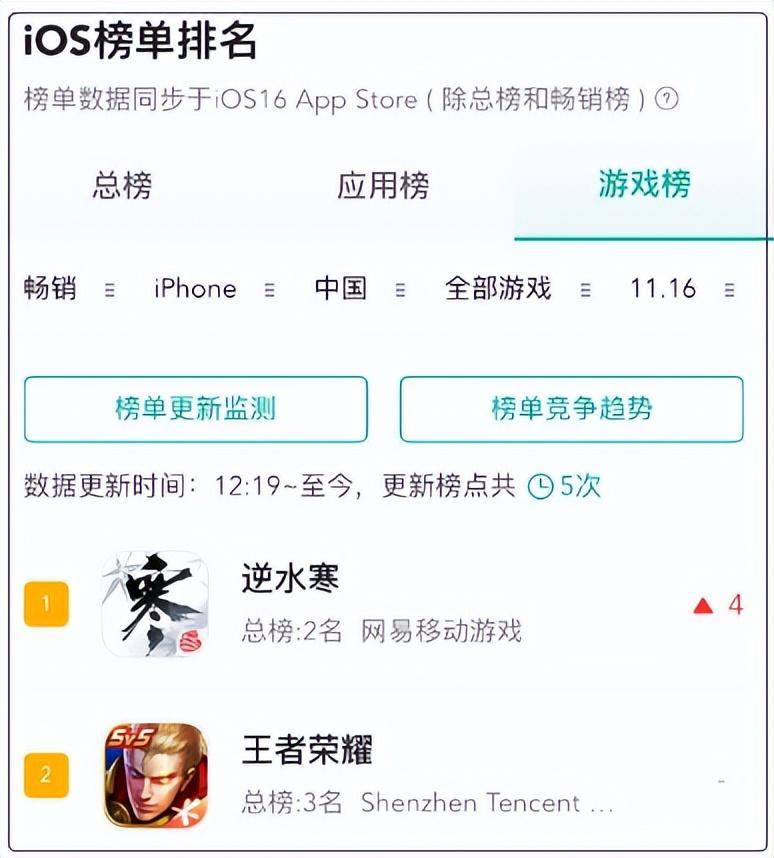Expand the 全部游戏 category filter
Screen dimensions: 774x858
[x=517, y=289]
